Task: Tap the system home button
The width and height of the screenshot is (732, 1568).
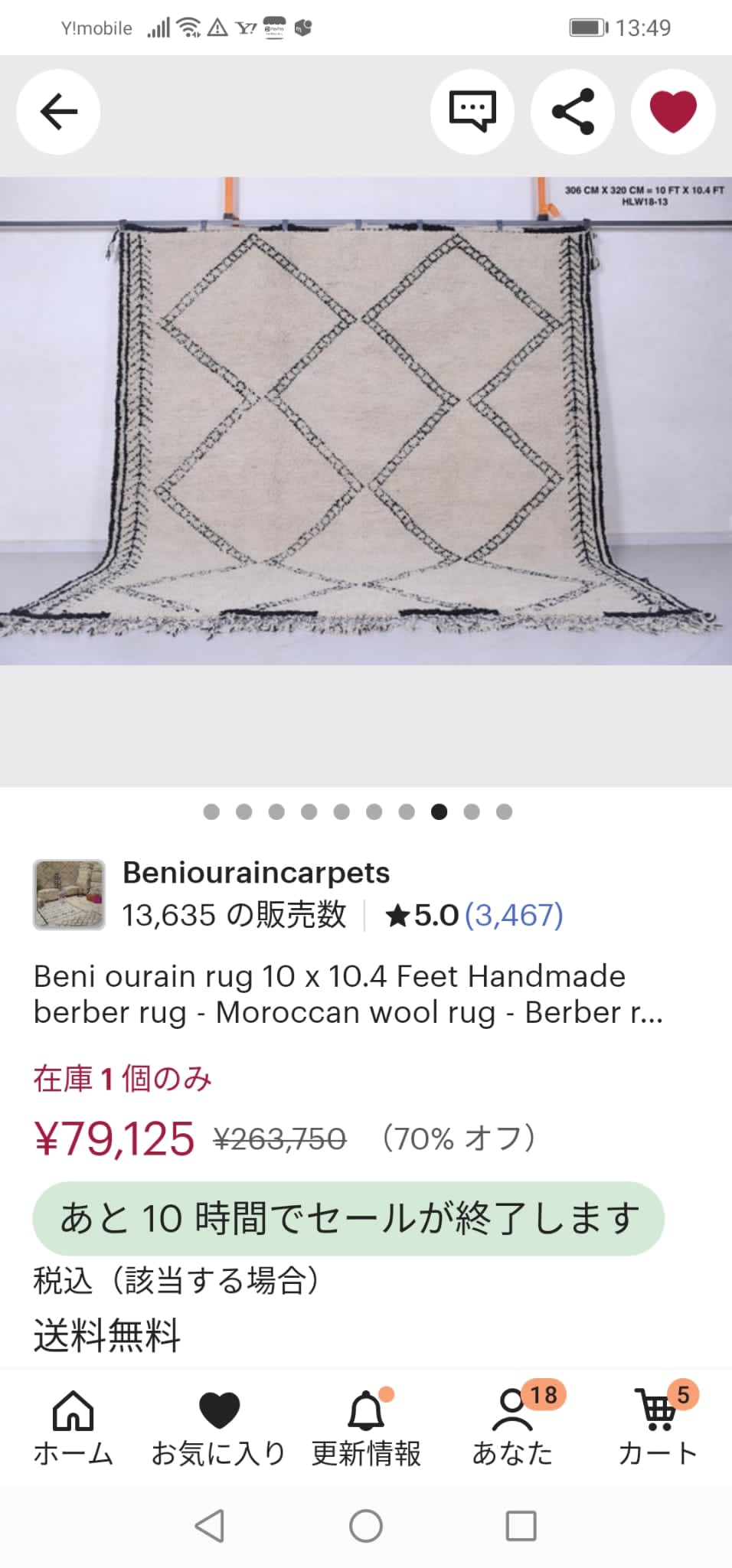Action: (x=366, y=1526)
